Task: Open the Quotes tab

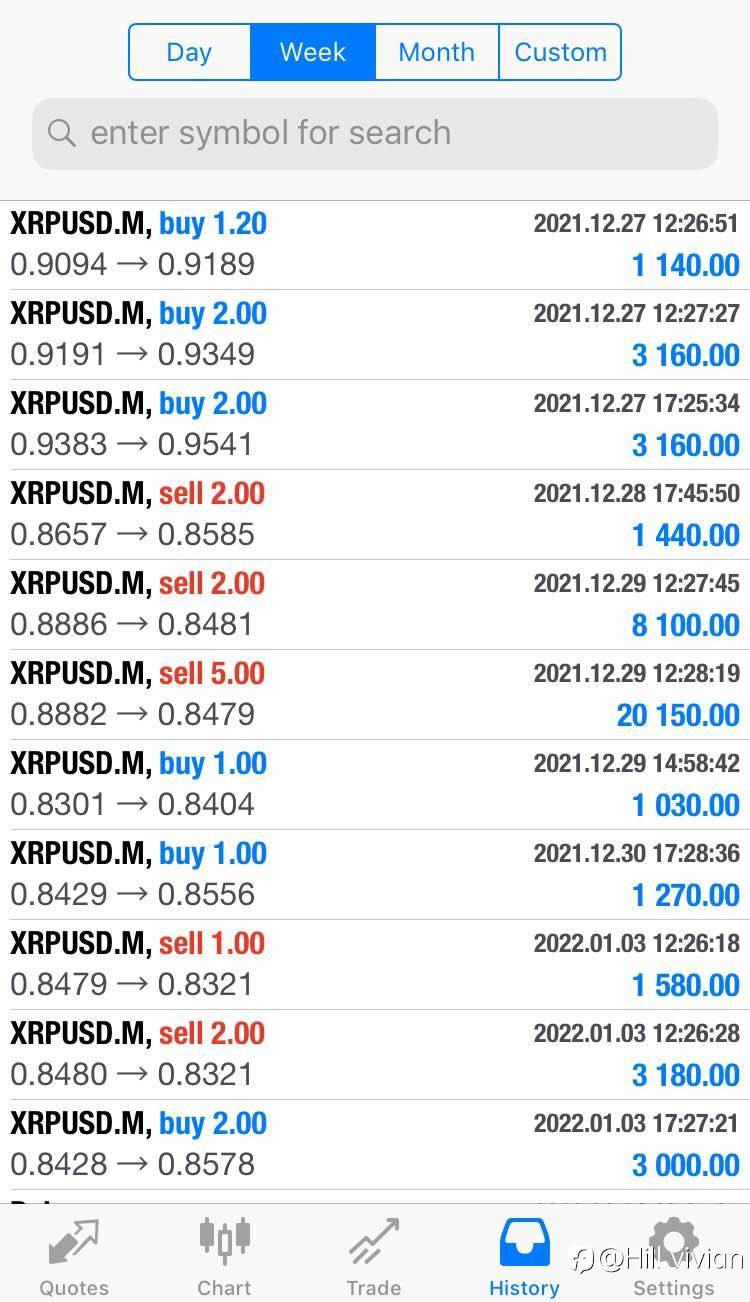Action: point(75,1256)
